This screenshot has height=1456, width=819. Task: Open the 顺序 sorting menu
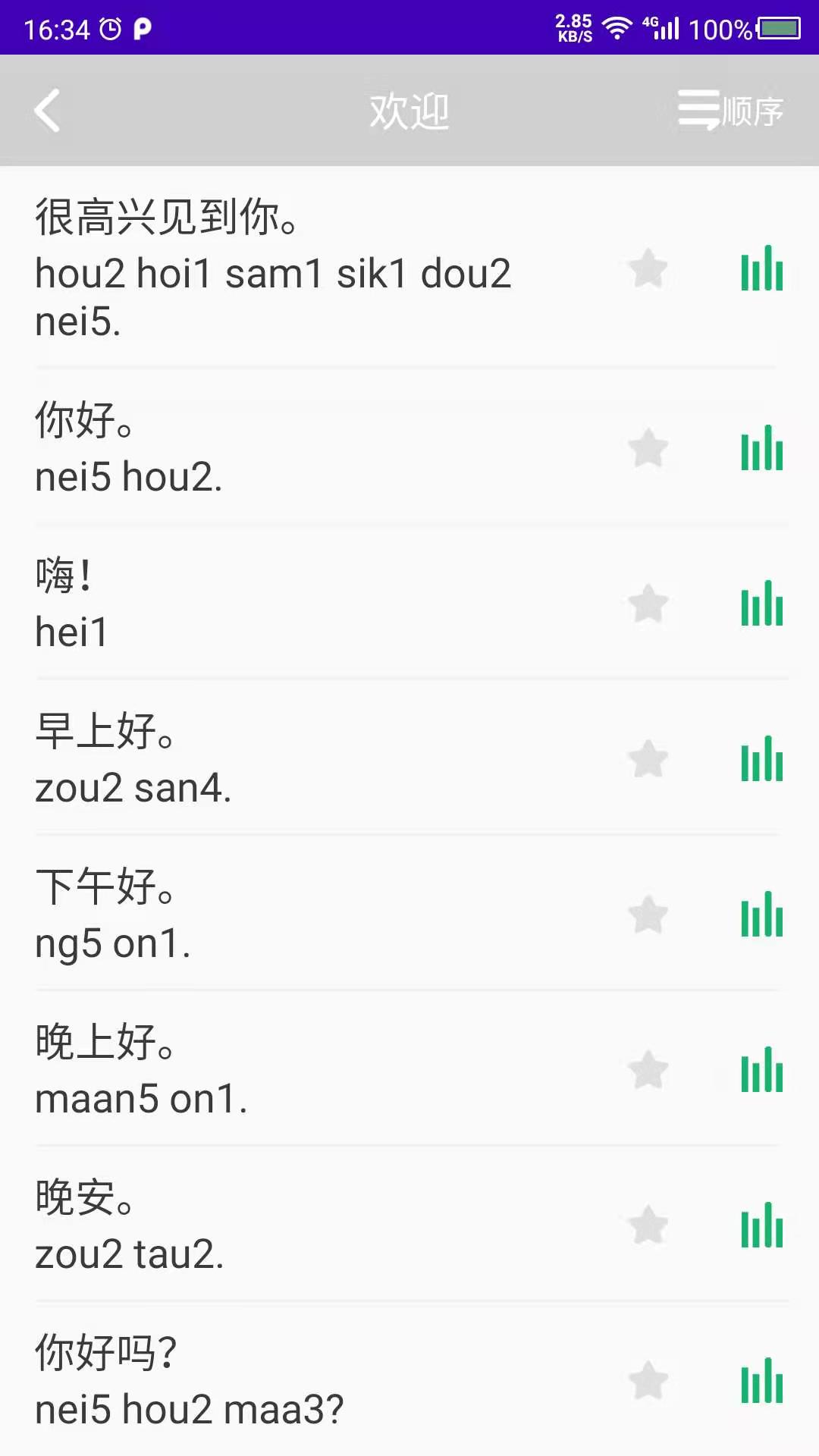[730, 111]
